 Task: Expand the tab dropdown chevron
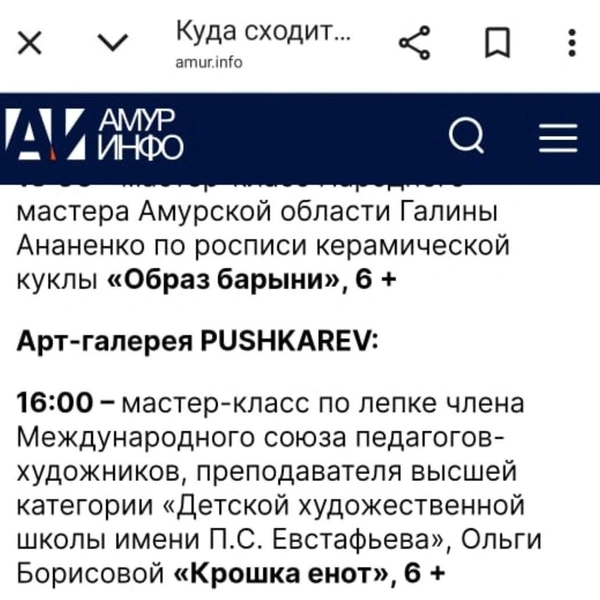(x=114, y=44)
